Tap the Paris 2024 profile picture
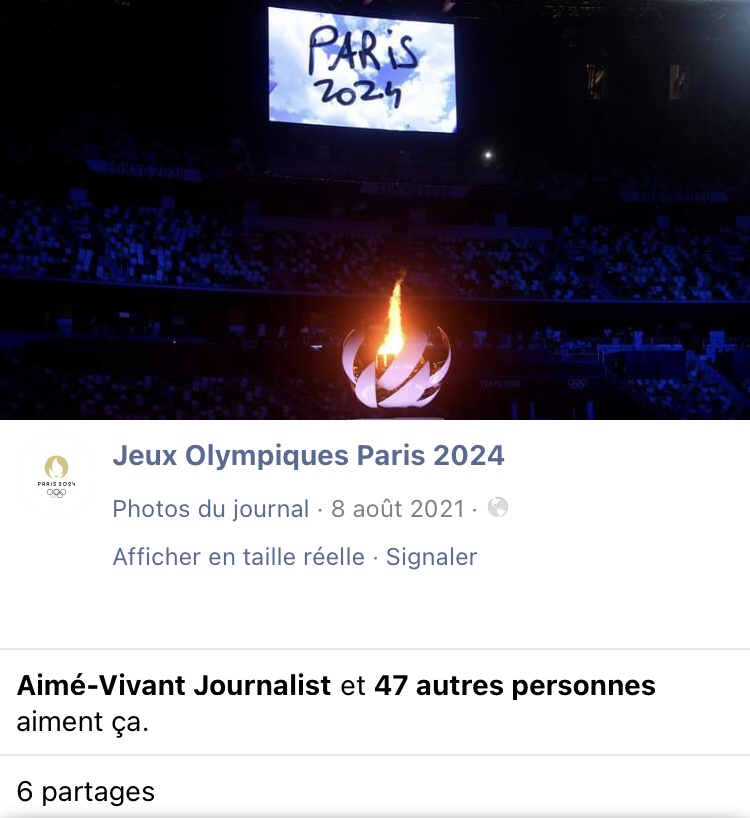The image size is (750, 818). (56, 475)
